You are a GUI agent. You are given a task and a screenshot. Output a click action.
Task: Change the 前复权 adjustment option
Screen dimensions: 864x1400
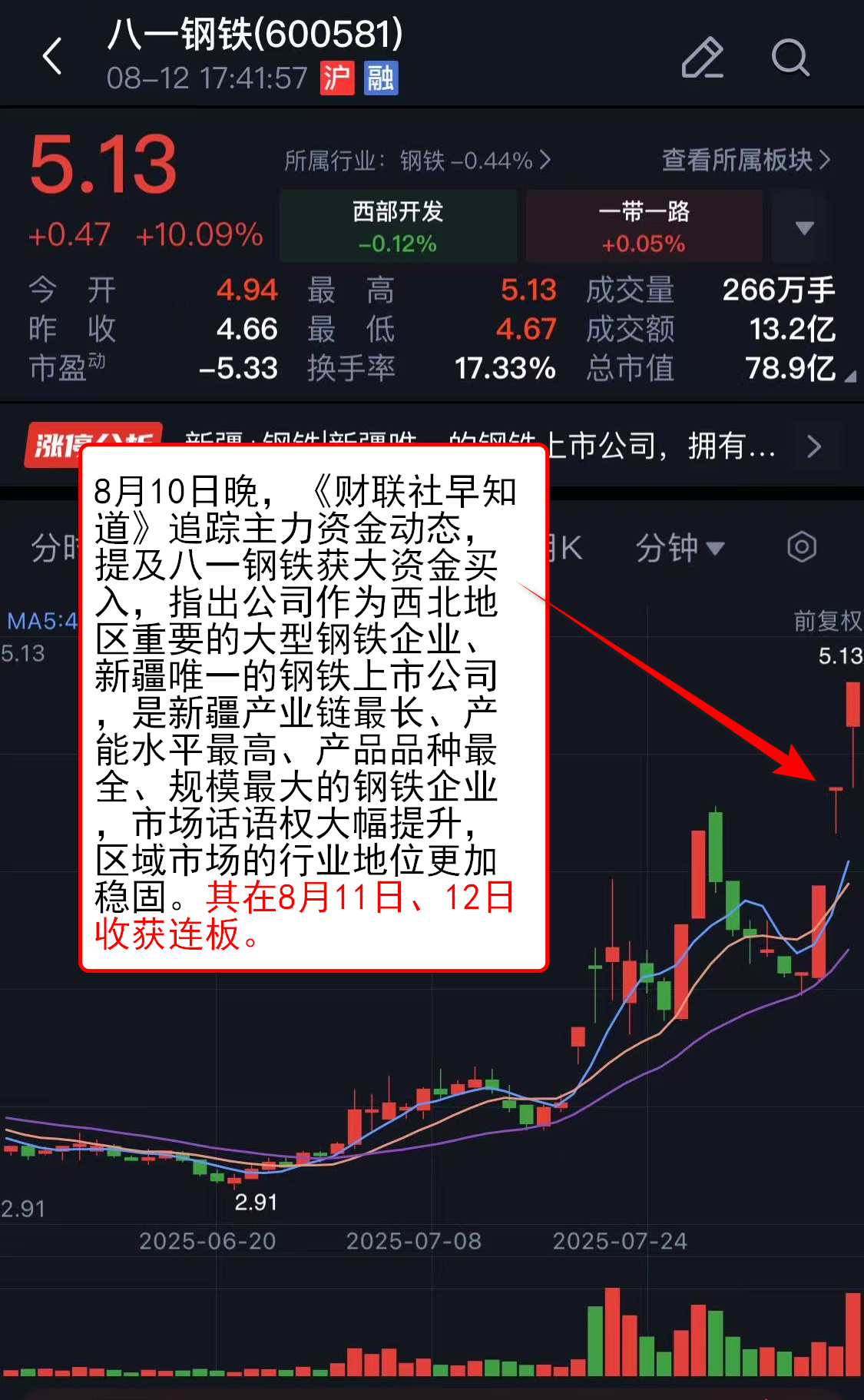click(827, 620)
